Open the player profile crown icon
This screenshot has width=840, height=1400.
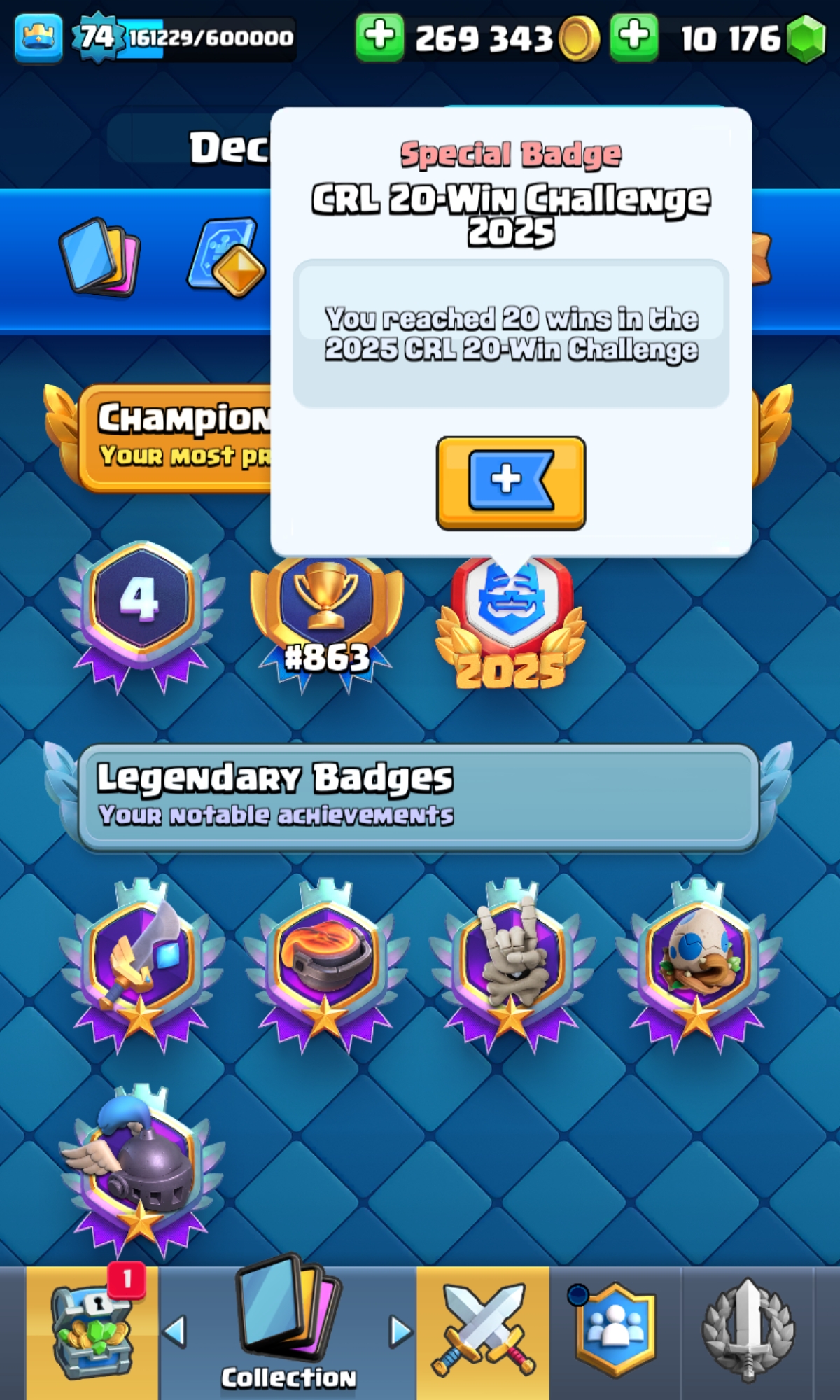pyautogui.click(x=38, y=37)
